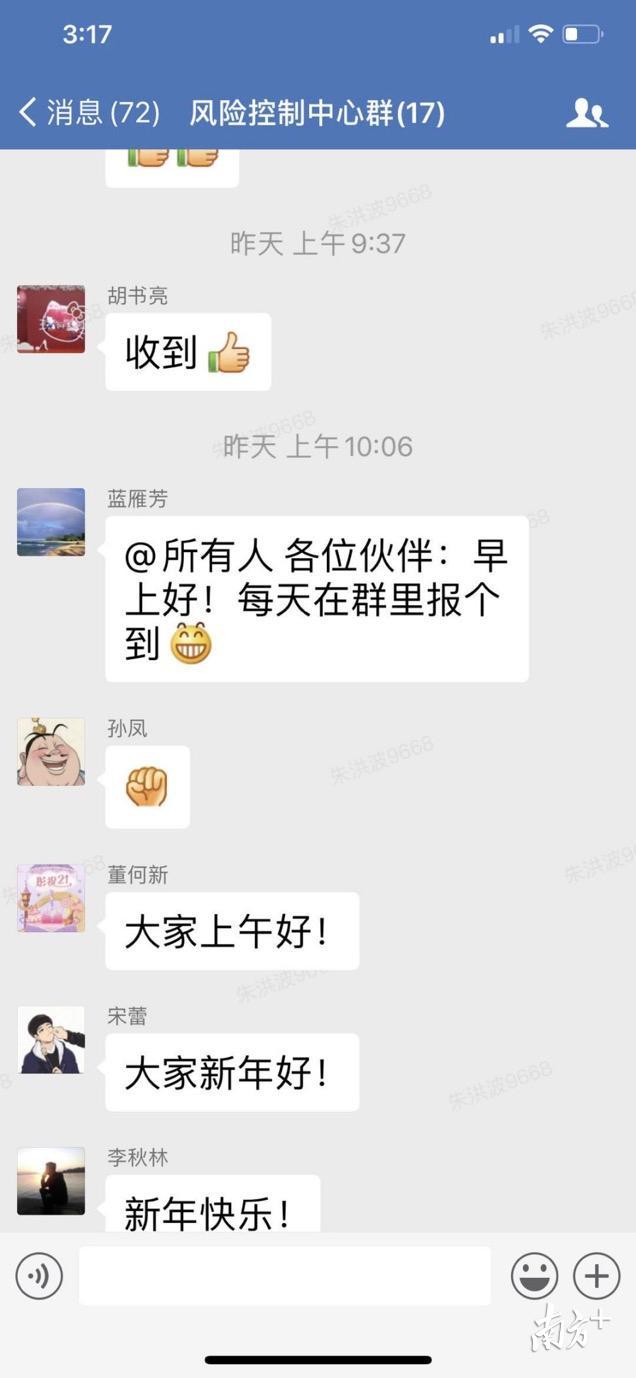Switch to voice message input
This screenshot has width=636, height=1378.
pos(39,1276)
